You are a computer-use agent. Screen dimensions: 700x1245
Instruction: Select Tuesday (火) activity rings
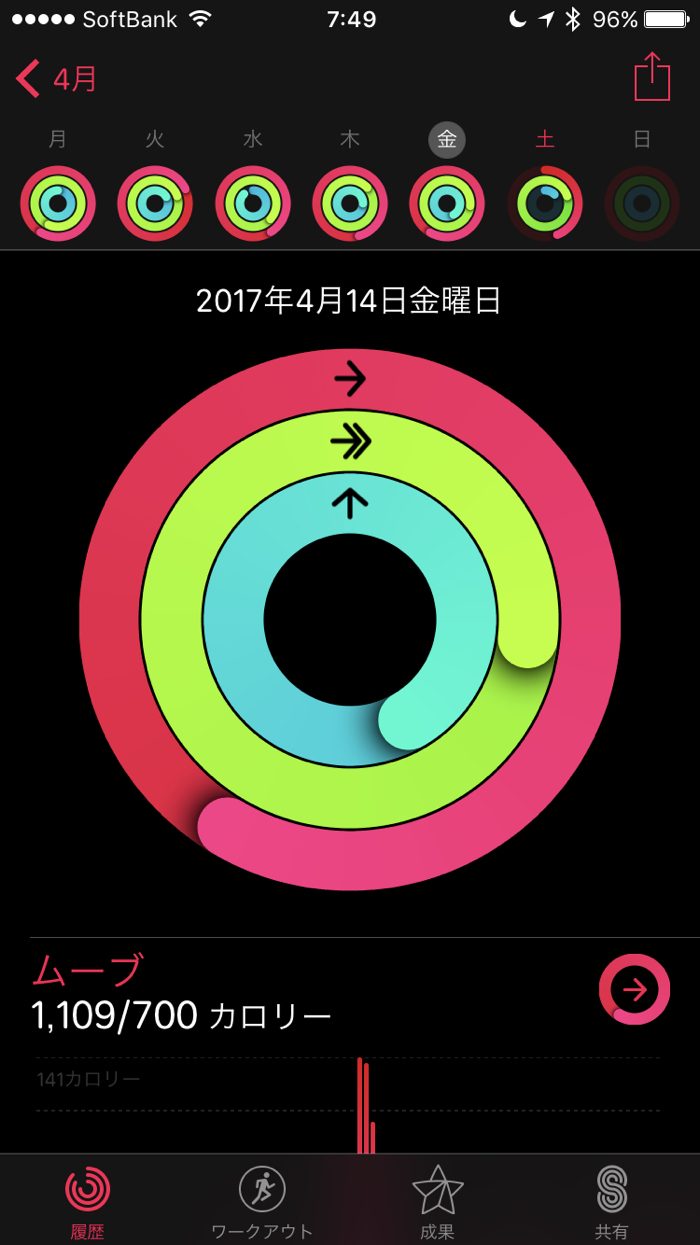coord(155,204)
